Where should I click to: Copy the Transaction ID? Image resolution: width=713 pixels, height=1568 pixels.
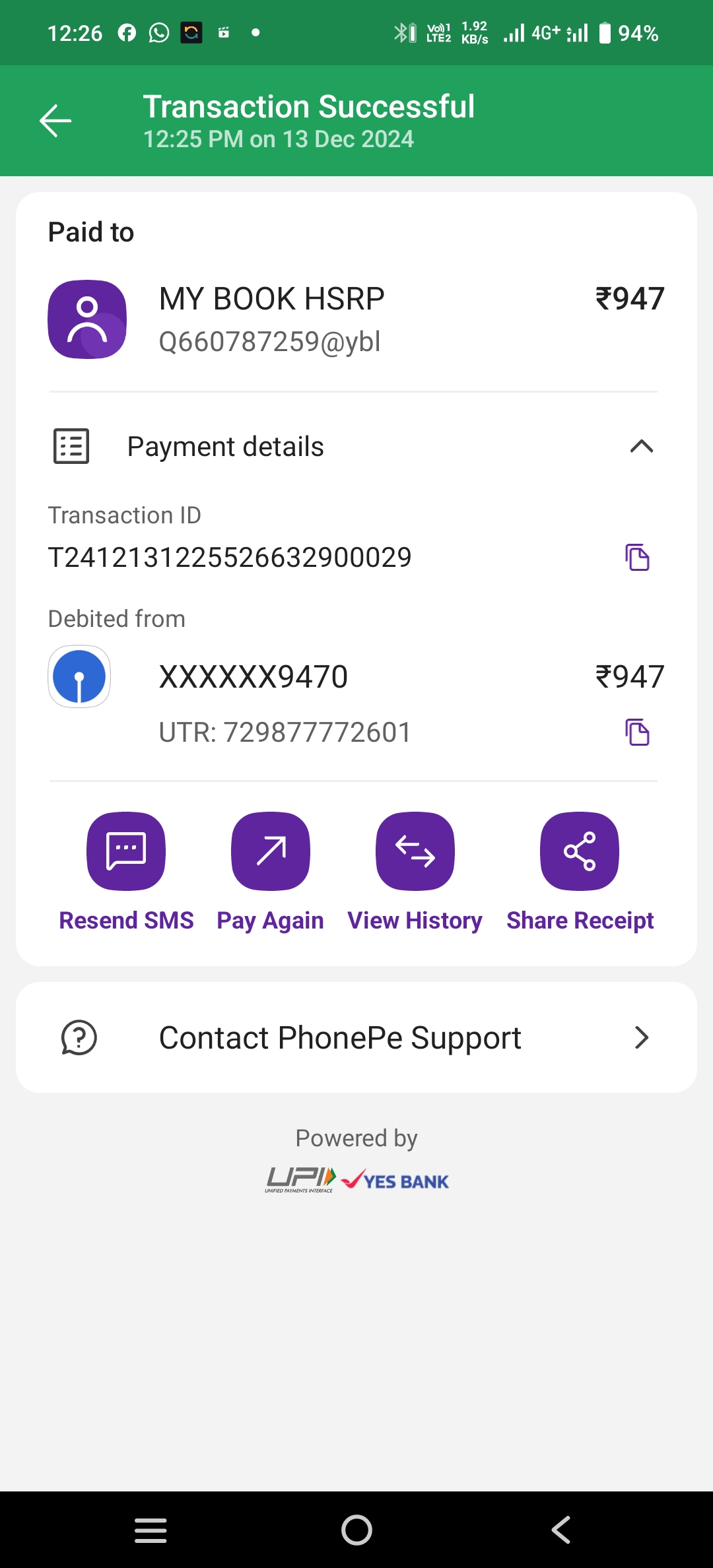point(637,558)
